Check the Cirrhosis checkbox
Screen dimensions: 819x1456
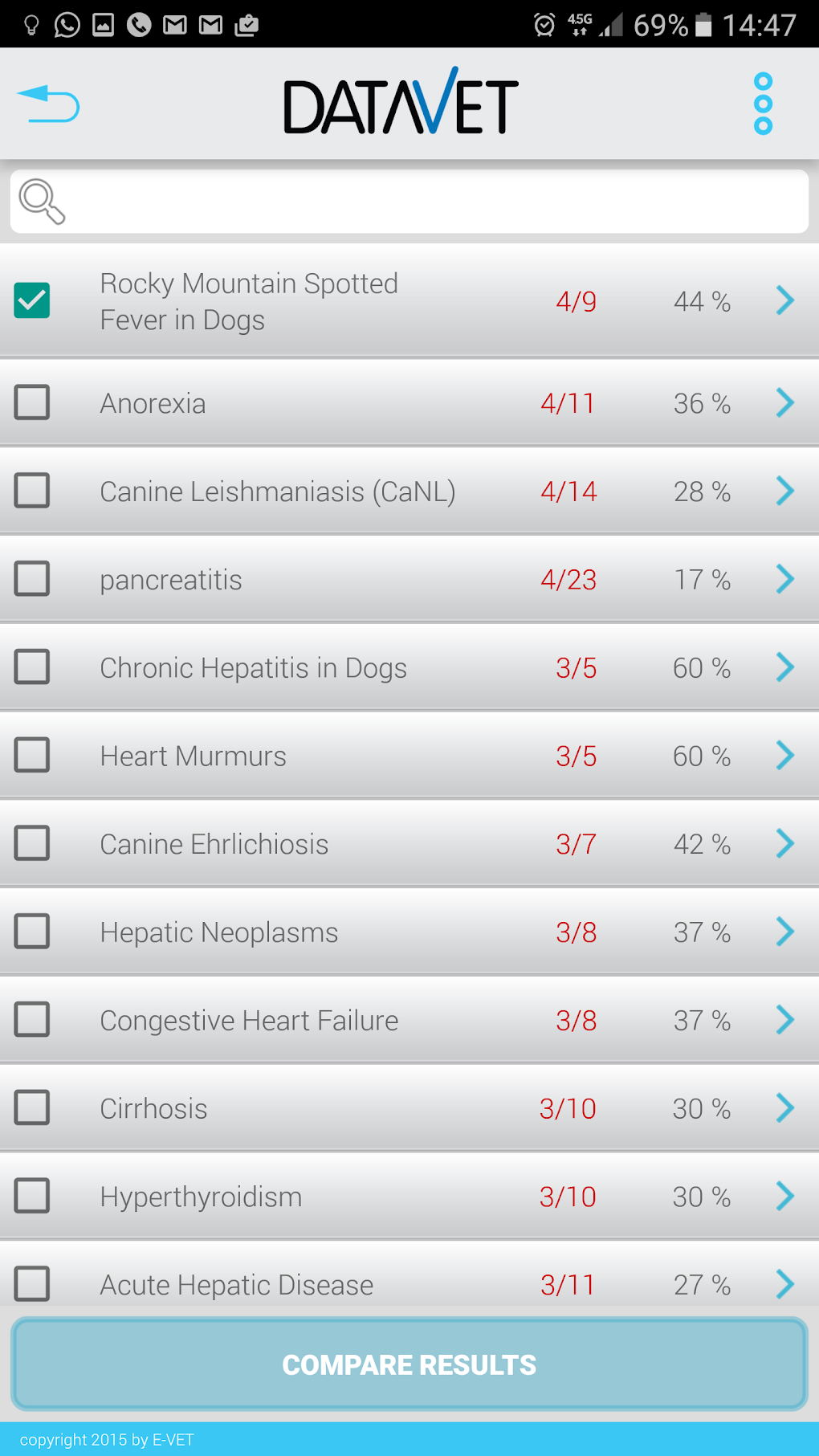click(x=32, y=1108)
